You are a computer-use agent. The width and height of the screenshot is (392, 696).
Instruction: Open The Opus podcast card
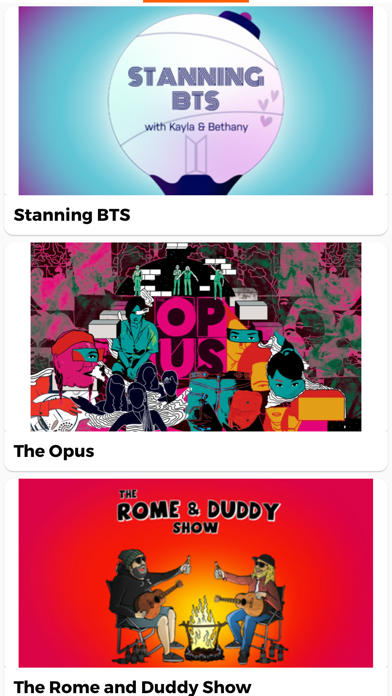point(196,356)
